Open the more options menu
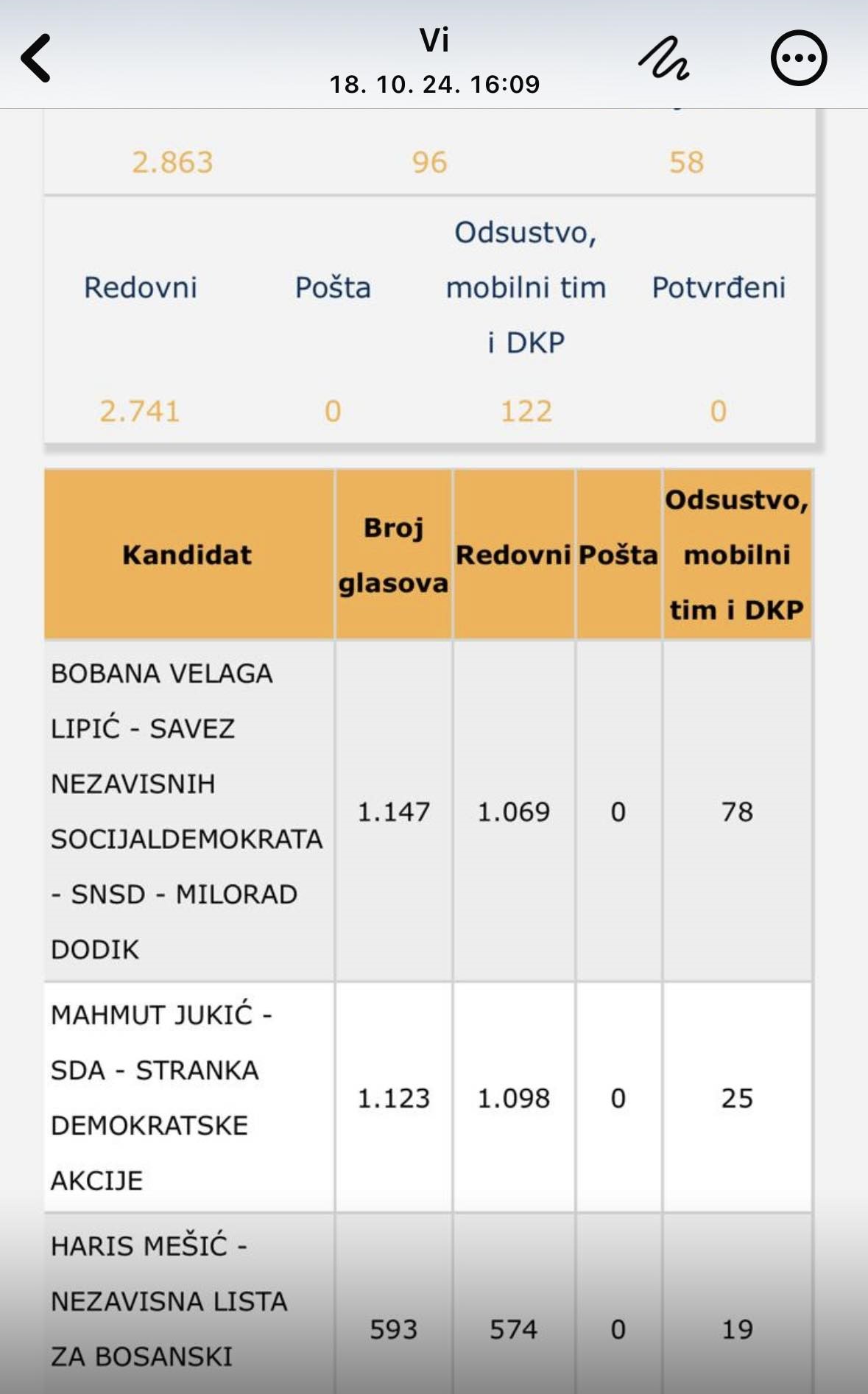The image size is (868, 1394). click(x=799, y=57)
